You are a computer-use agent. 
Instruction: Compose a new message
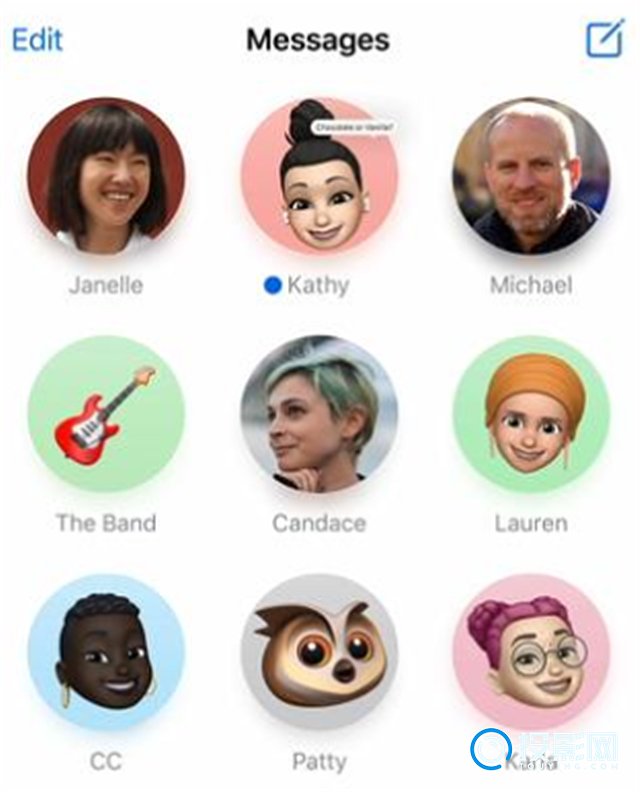point(604,38)
